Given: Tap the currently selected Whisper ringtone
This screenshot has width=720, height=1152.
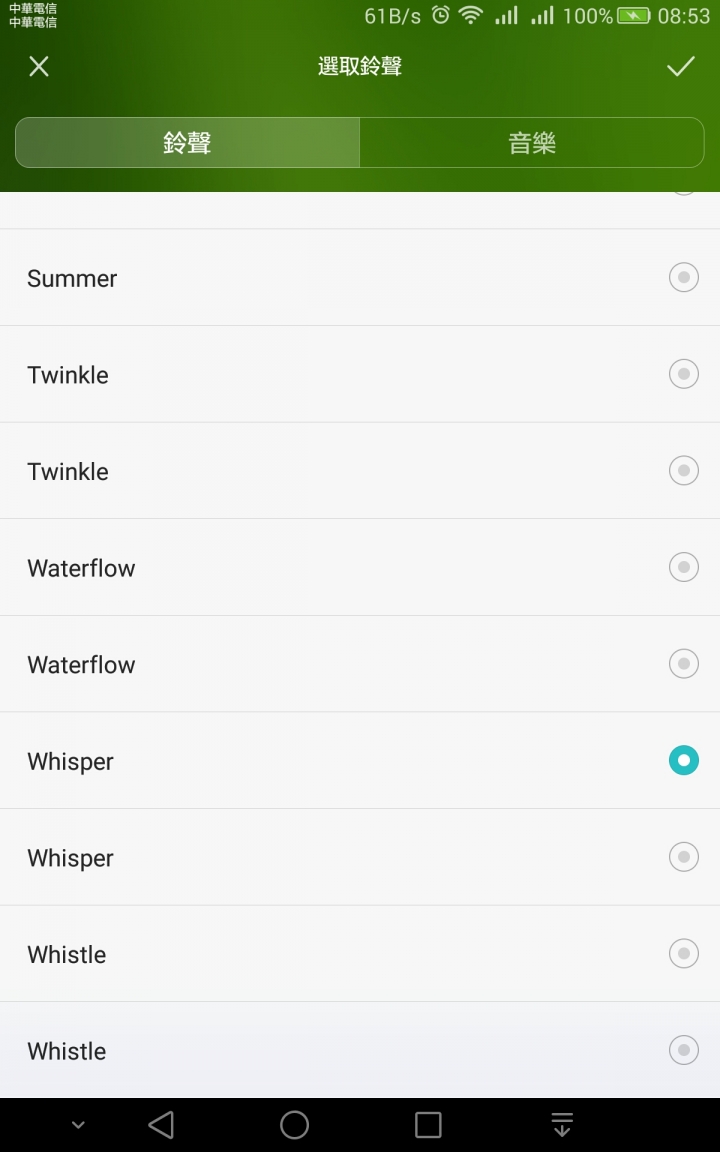Looking at the screenshot, I should [360, 760].
